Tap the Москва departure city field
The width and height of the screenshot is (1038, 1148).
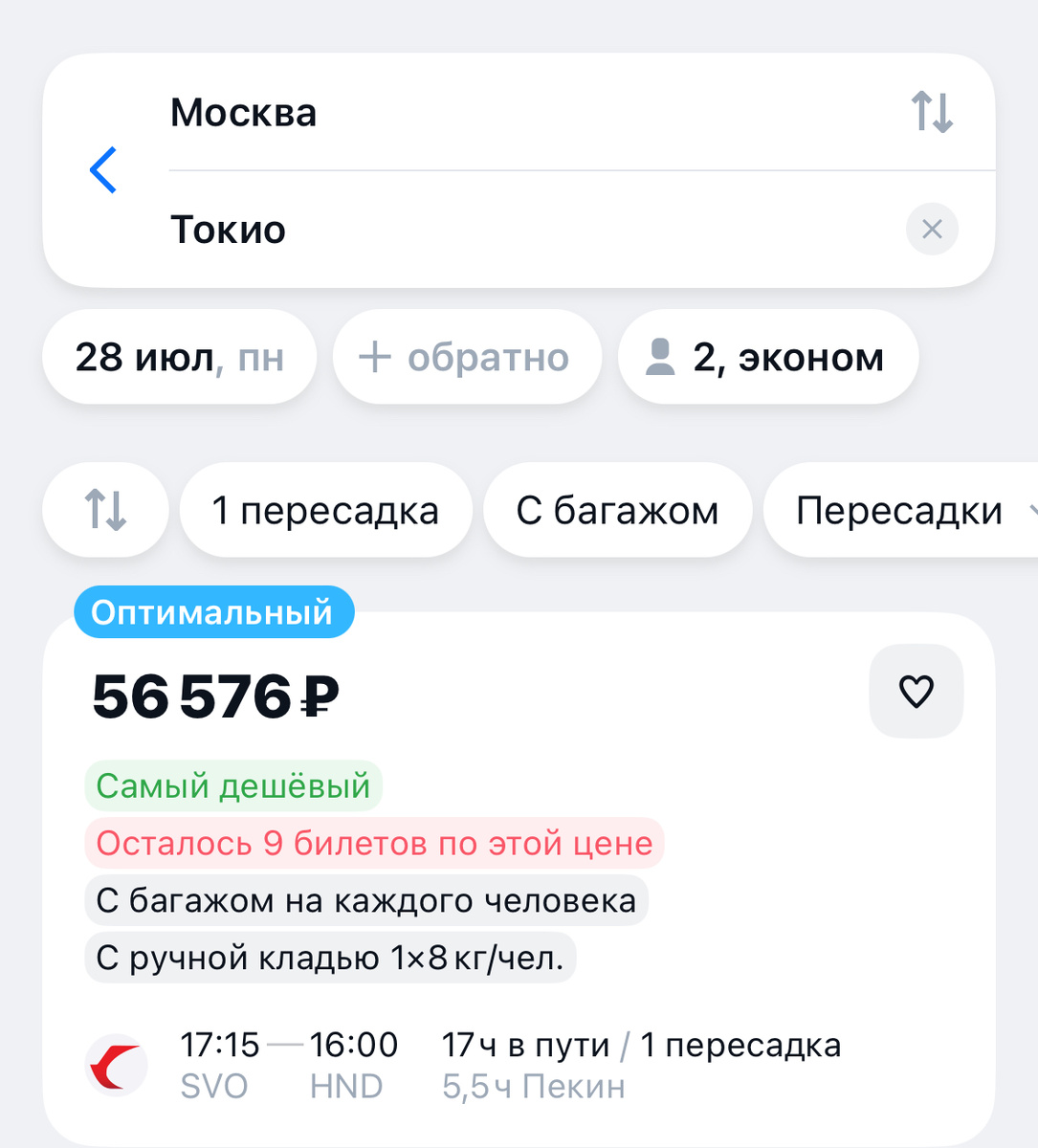click(x=243, y=112)
